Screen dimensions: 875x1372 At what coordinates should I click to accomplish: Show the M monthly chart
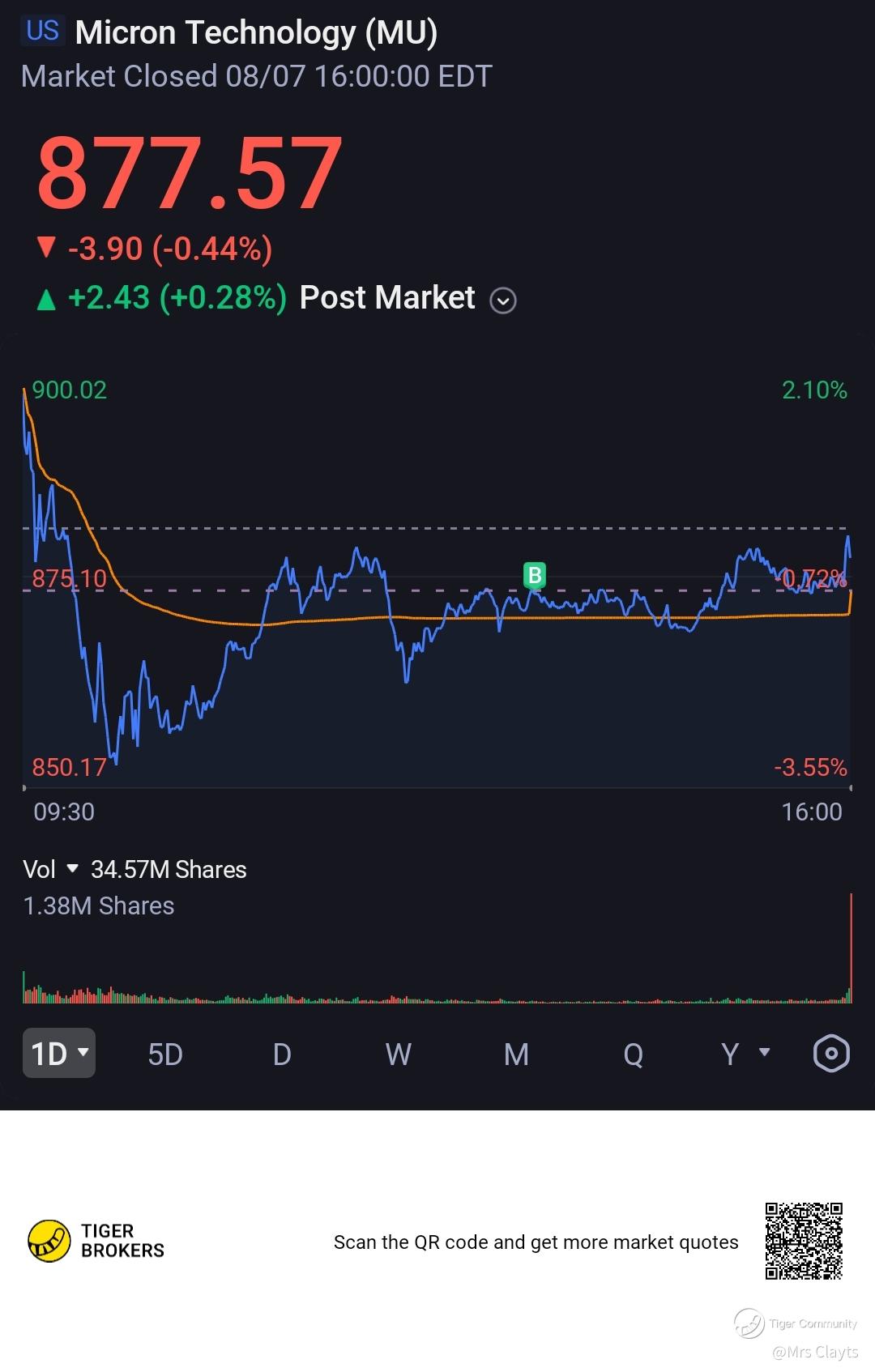click(516, 1055)
